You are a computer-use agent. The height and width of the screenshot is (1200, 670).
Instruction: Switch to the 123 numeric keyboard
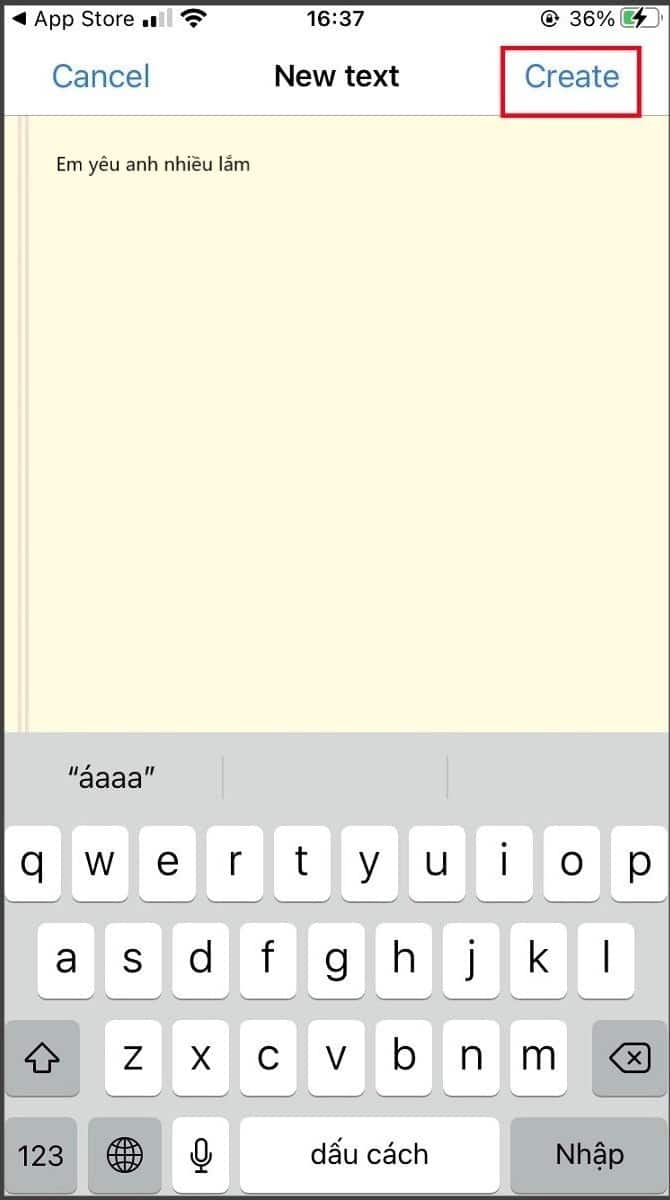tap(41, 1155)
